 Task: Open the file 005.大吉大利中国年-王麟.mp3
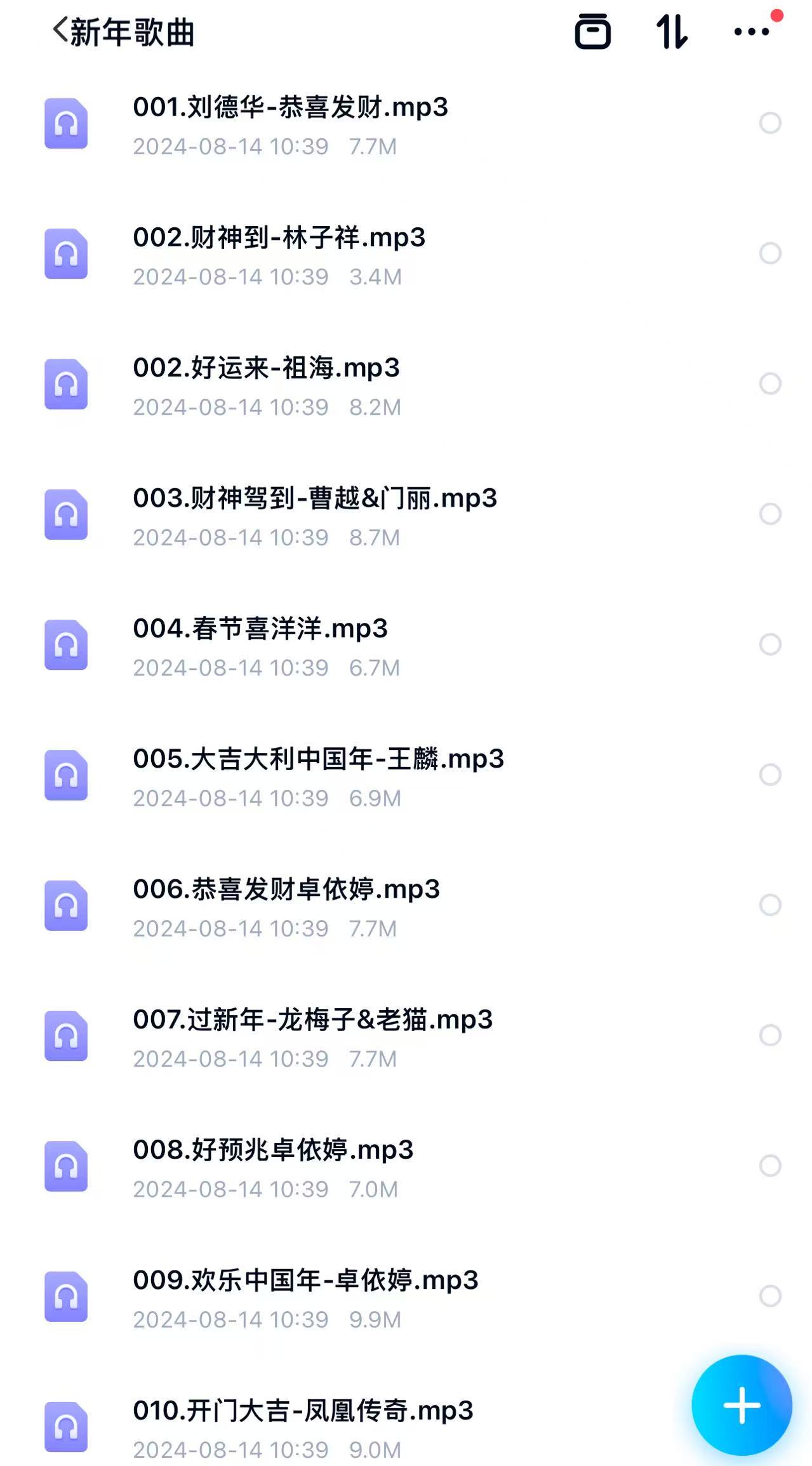click(317, 759)
